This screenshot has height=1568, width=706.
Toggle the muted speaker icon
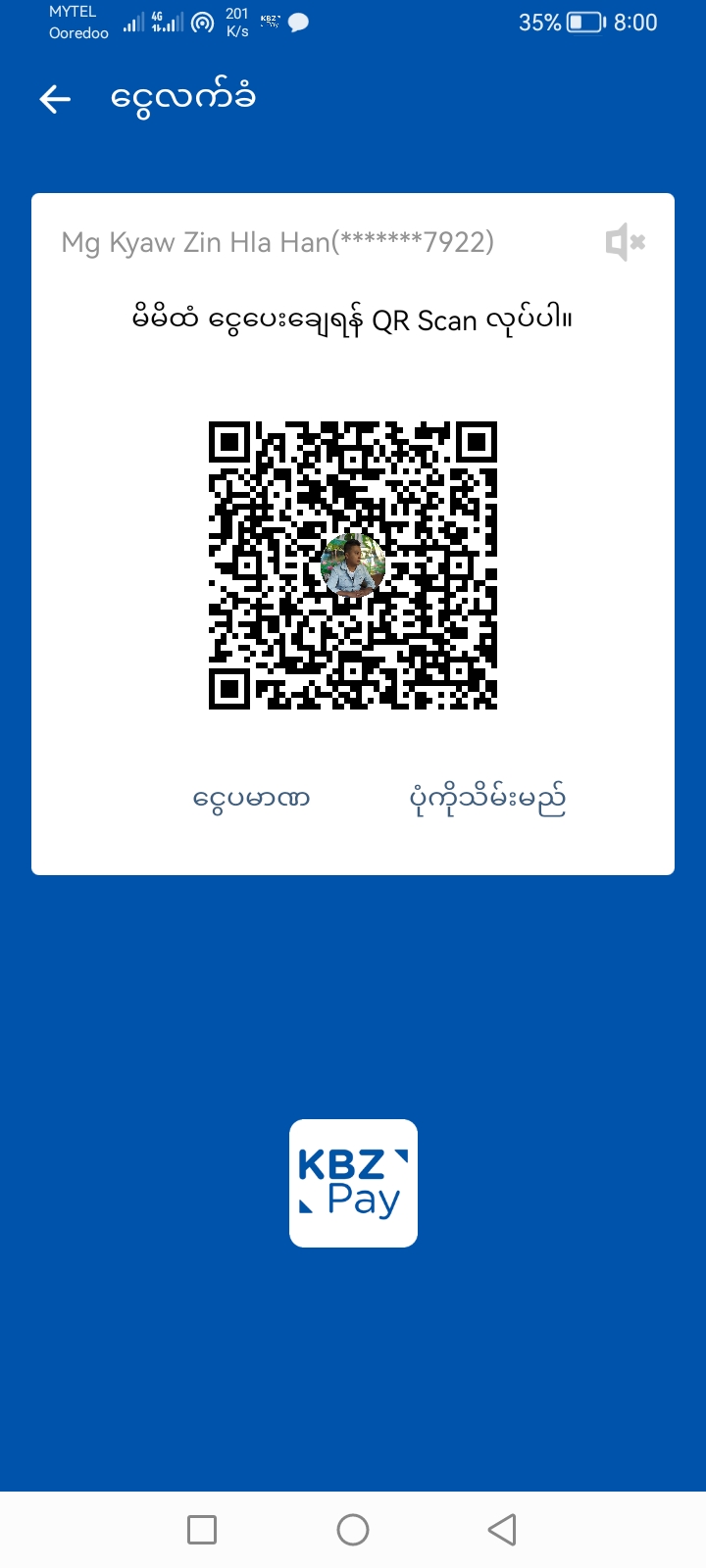point(625,242)
